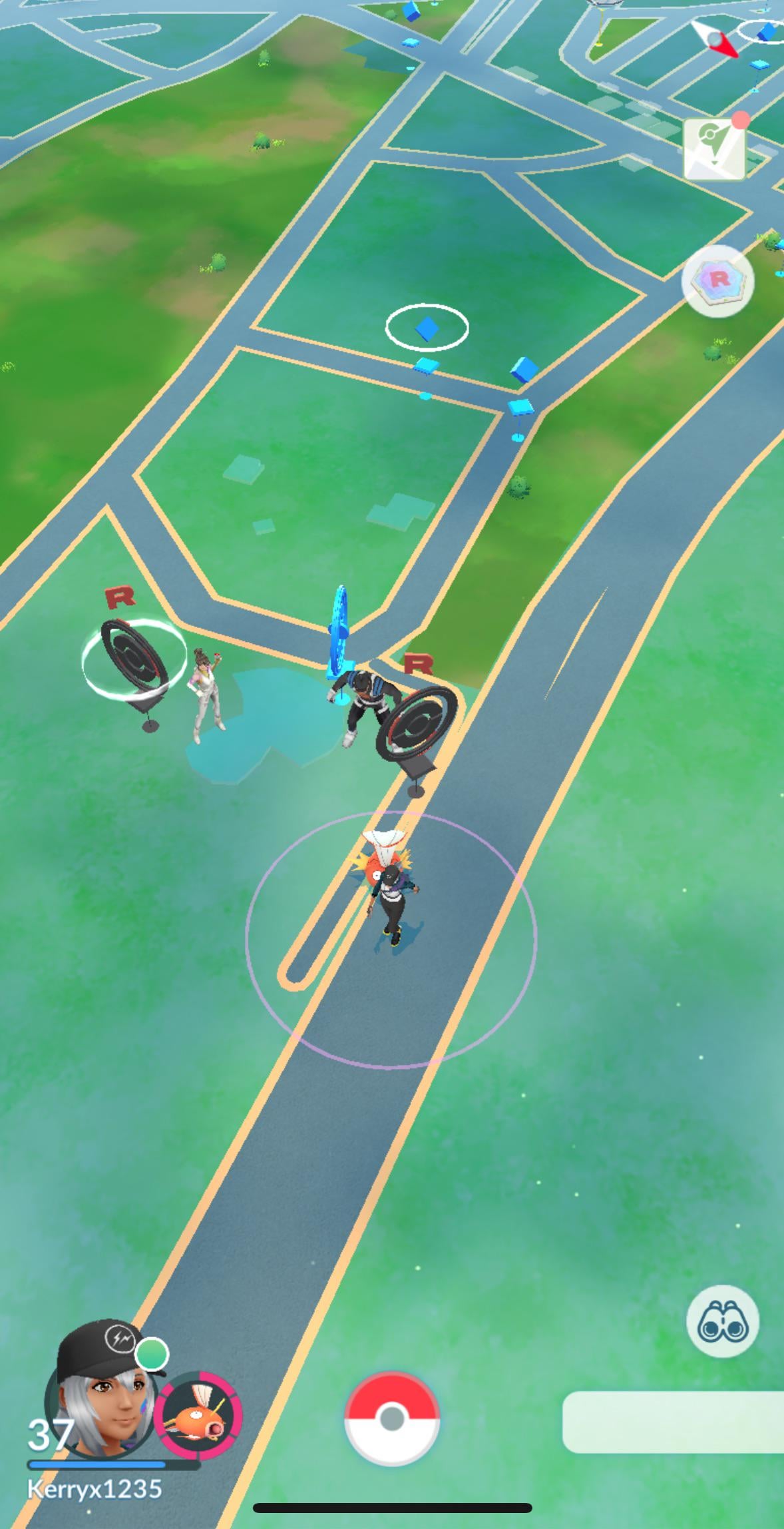Open the Magikarp buddy profile
Image resolution: width=784 pixels, height=1529 pixels.
click(198, 1416)
